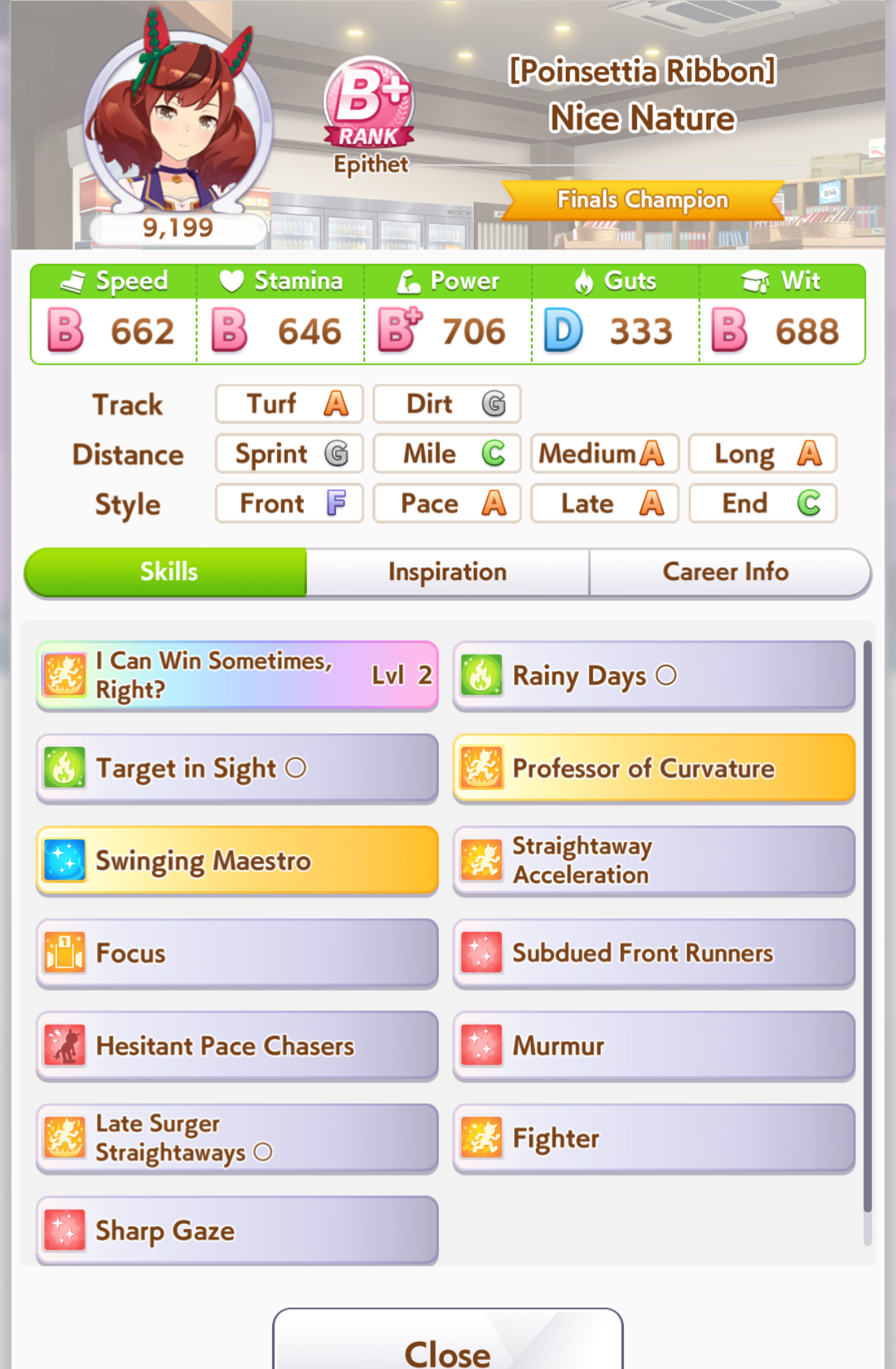This screenshot has width=896, height=1369.
Task: View the I Can Win Sometimes skill
Action: tap(237, 675)
